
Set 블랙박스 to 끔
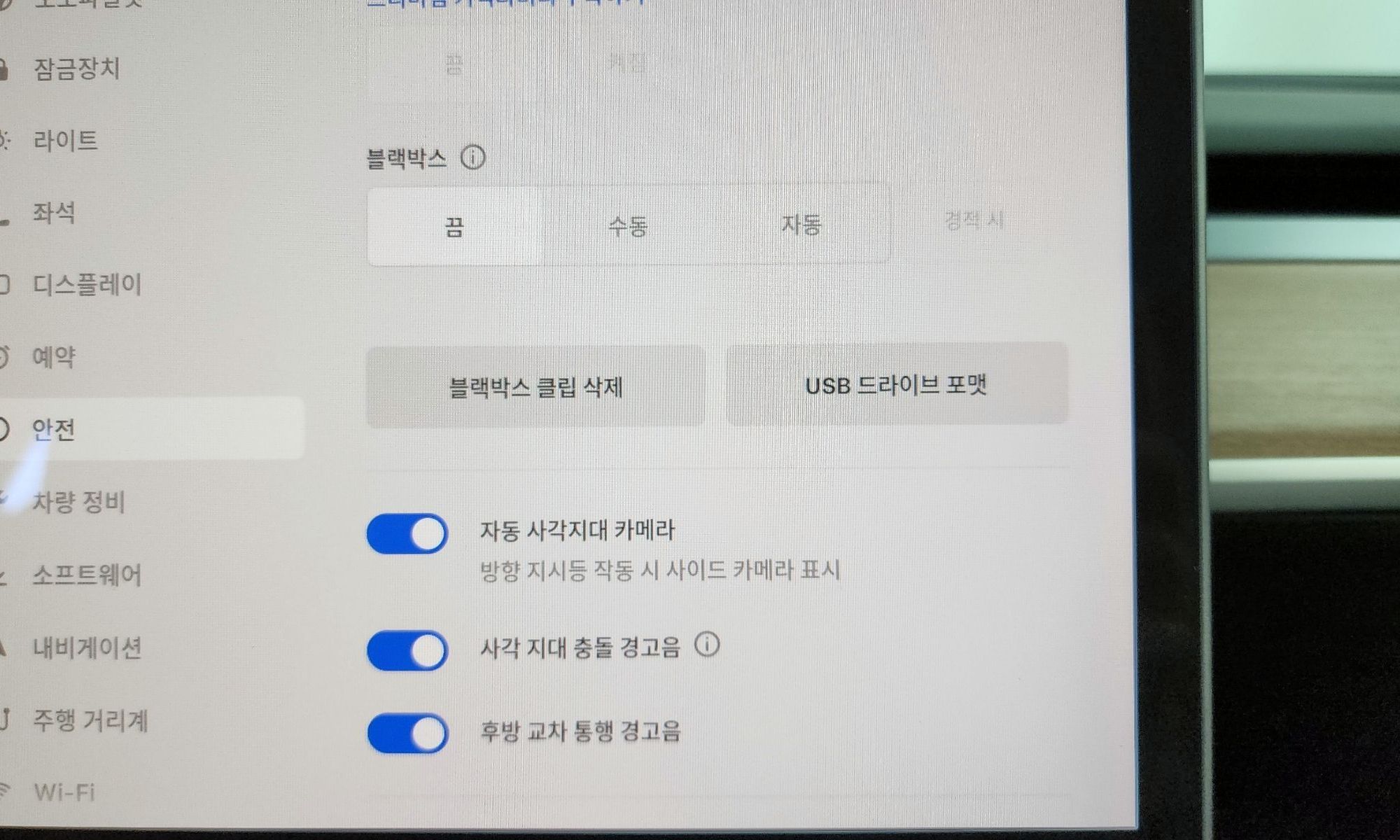tap(454, 226)
